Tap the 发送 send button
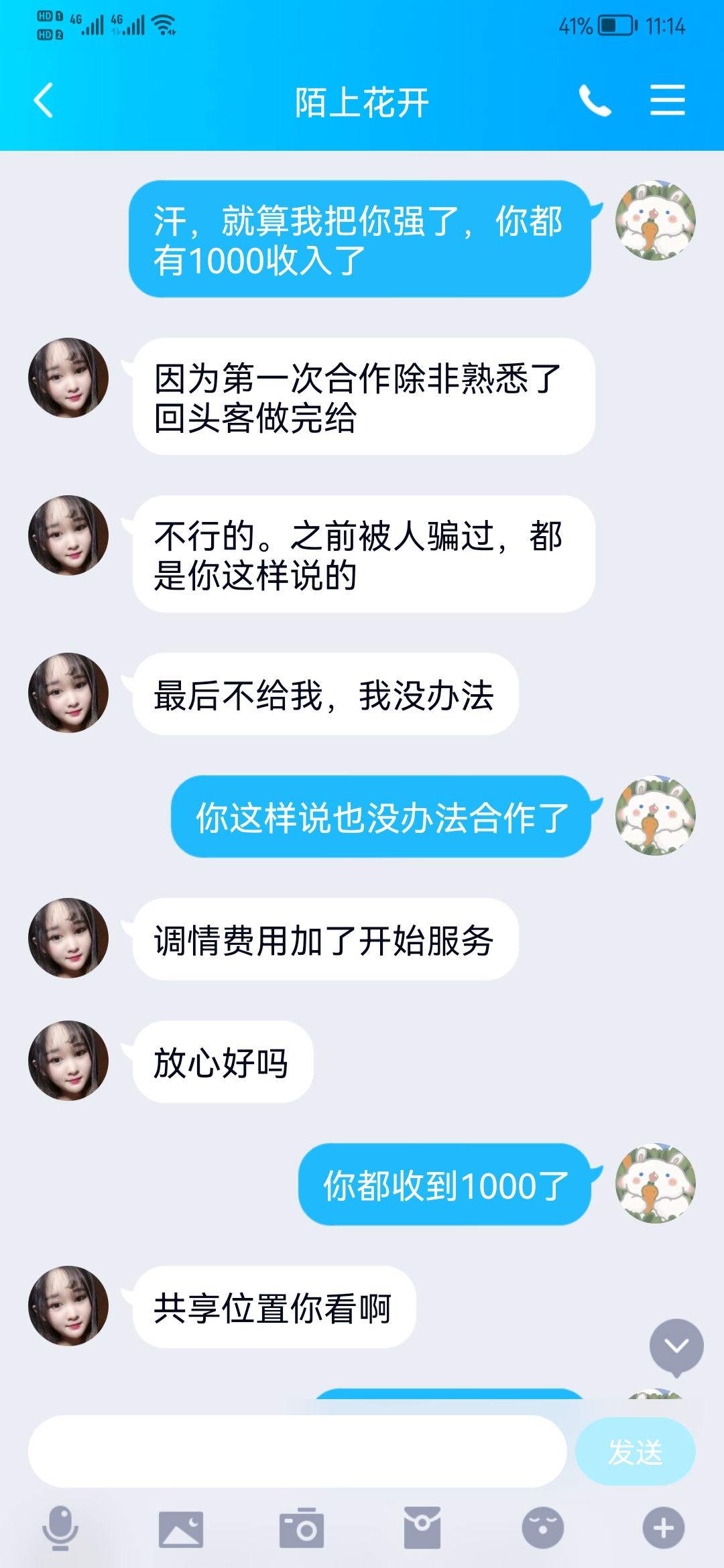The width and height of the screenshot is (724, 1568). [635, 1451]
